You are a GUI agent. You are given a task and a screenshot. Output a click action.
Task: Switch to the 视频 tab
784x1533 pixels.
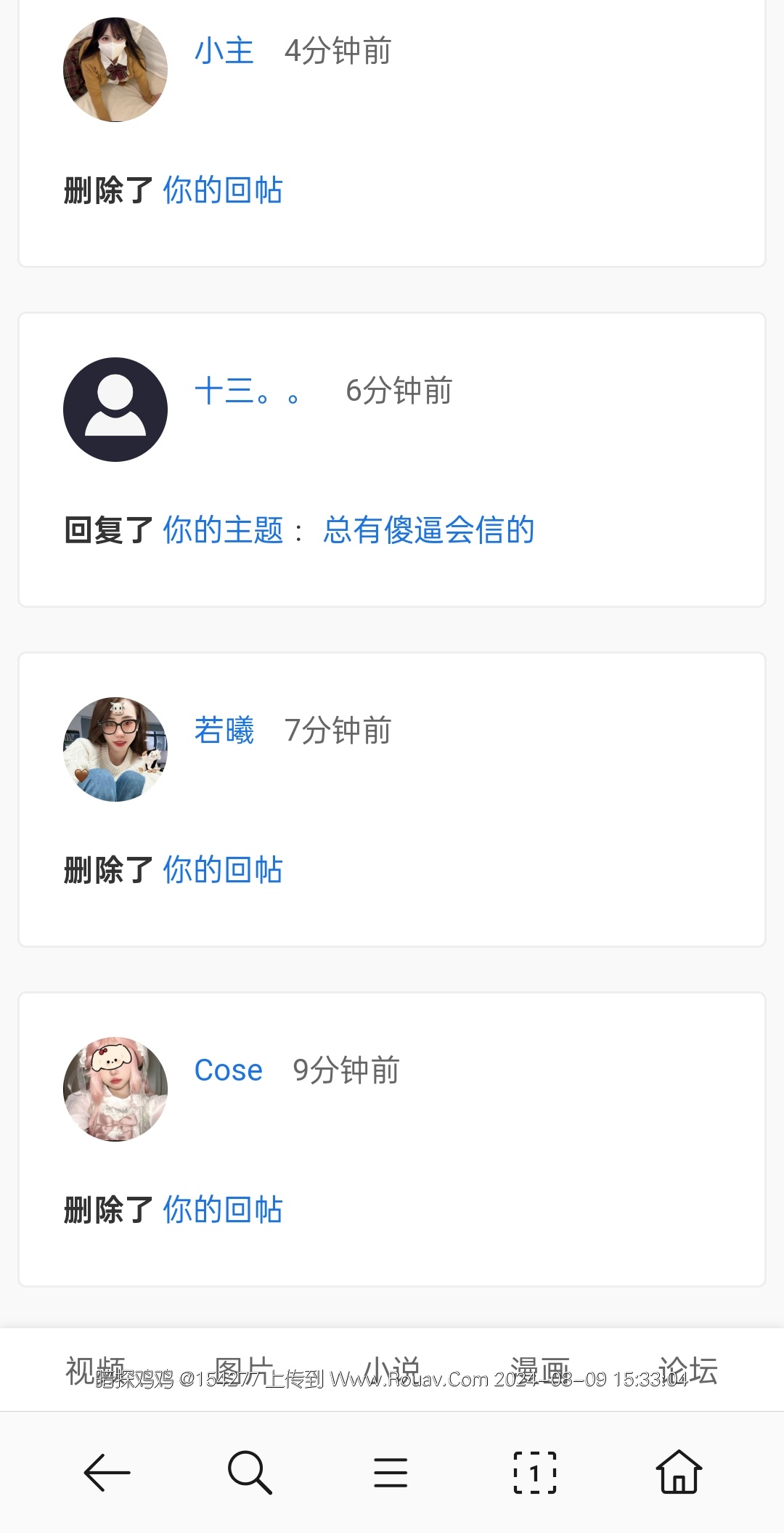pyautogui.click(x=95, y=1370)
